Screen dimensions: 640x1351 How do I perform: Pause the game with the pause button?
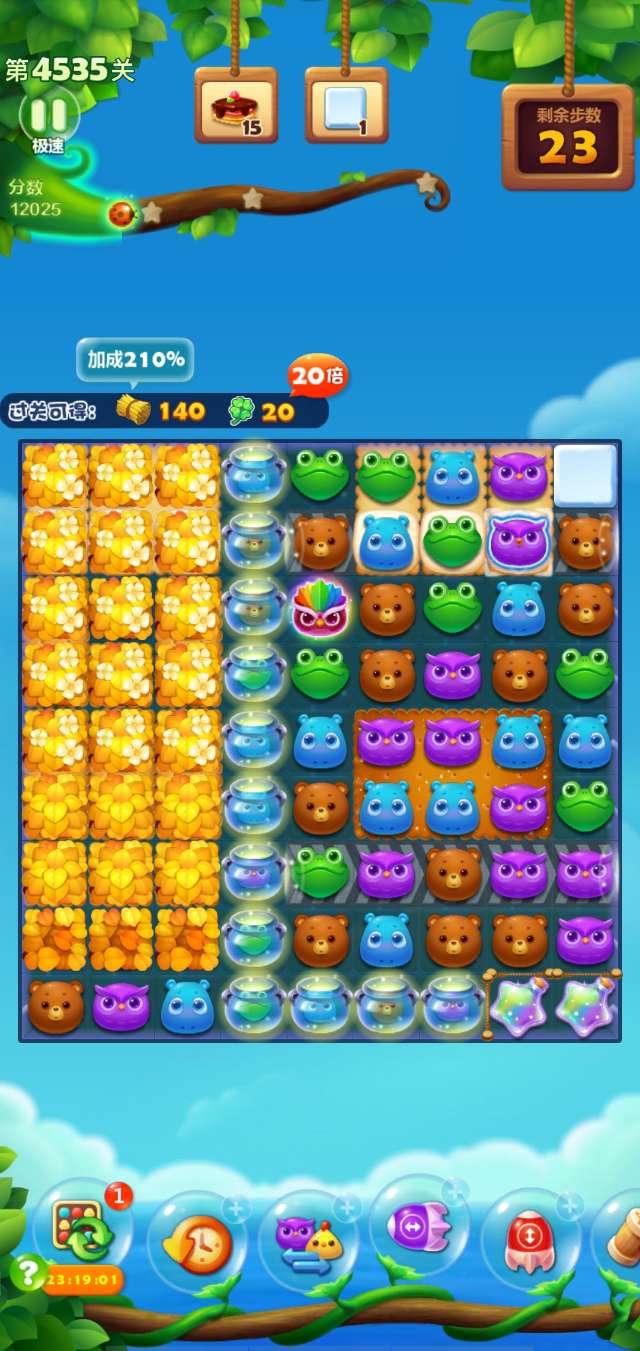pos(47,111)
